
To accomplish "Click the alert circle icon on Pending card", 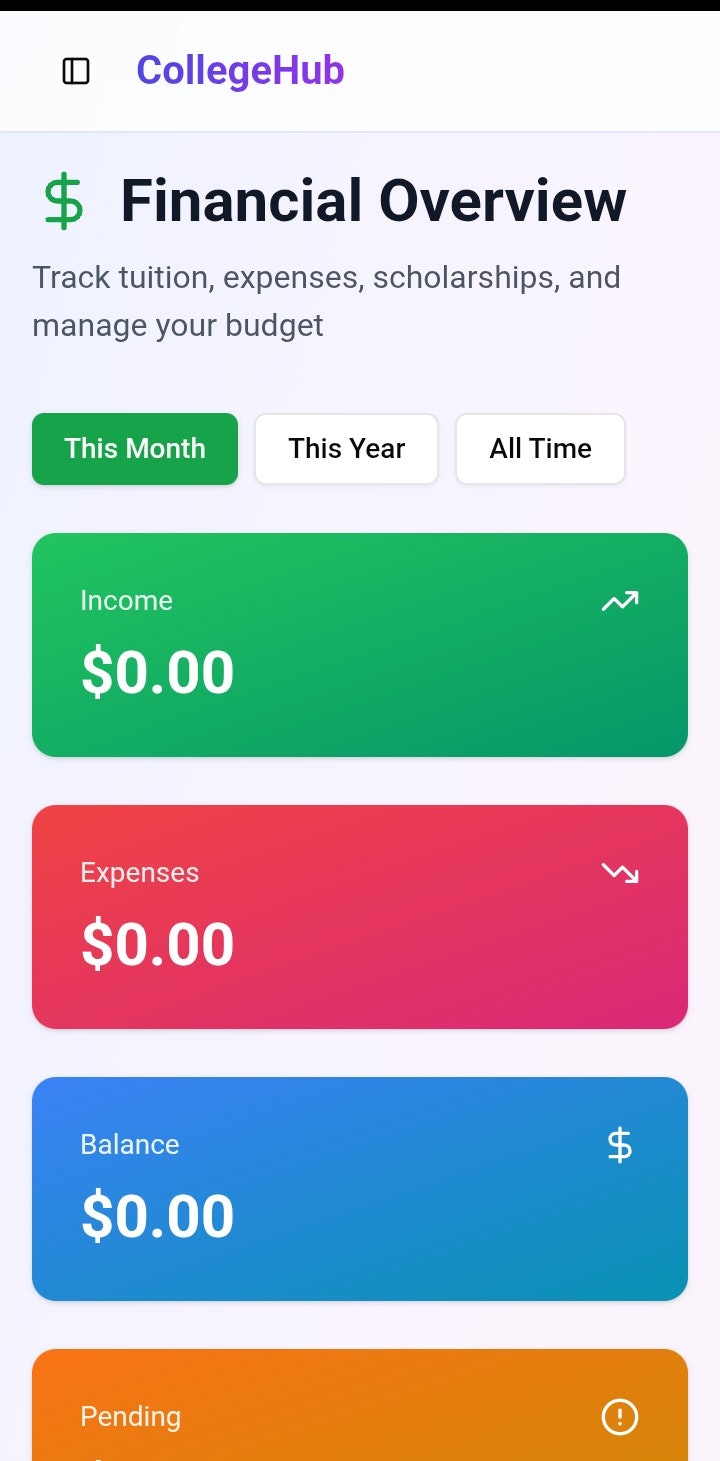I will (619, 1417).
